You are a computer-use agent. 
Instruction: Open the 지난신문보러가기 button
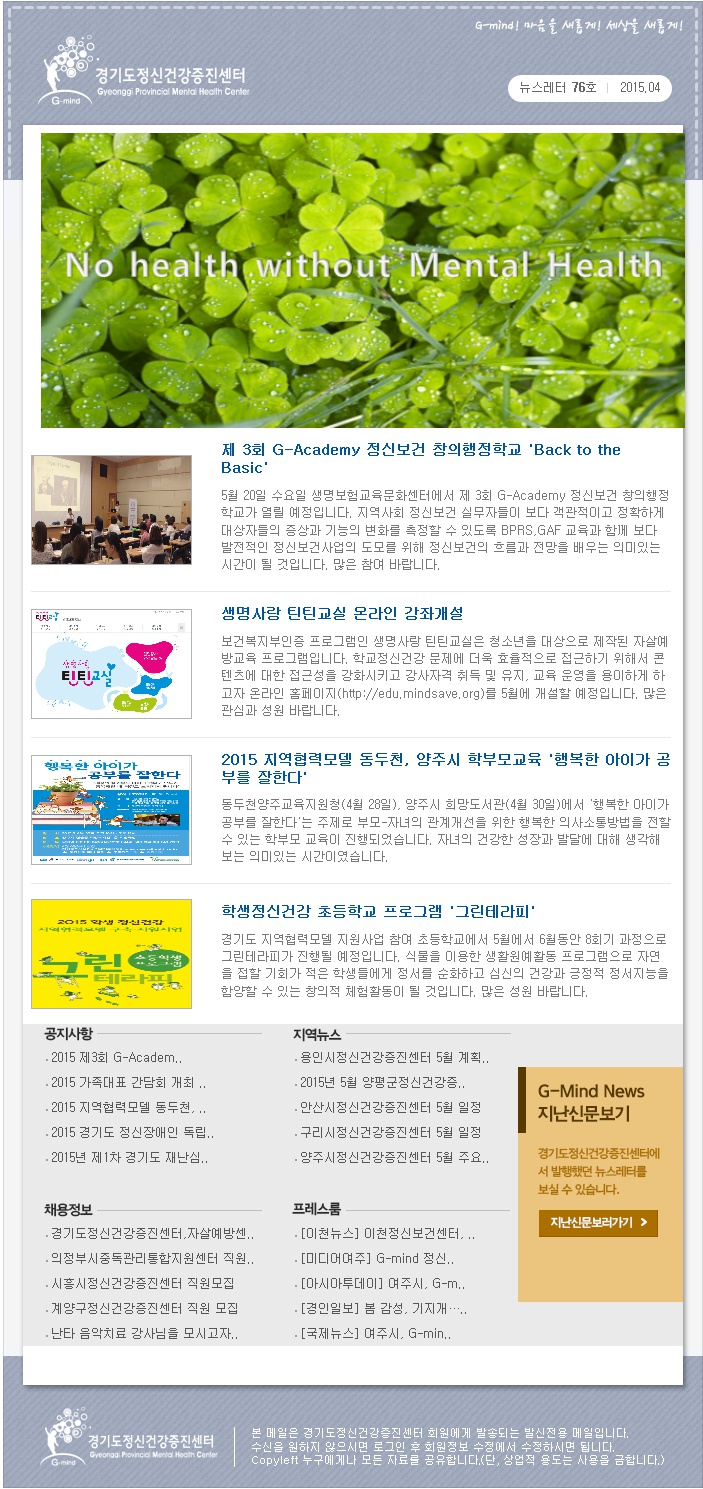(599, 1222)
